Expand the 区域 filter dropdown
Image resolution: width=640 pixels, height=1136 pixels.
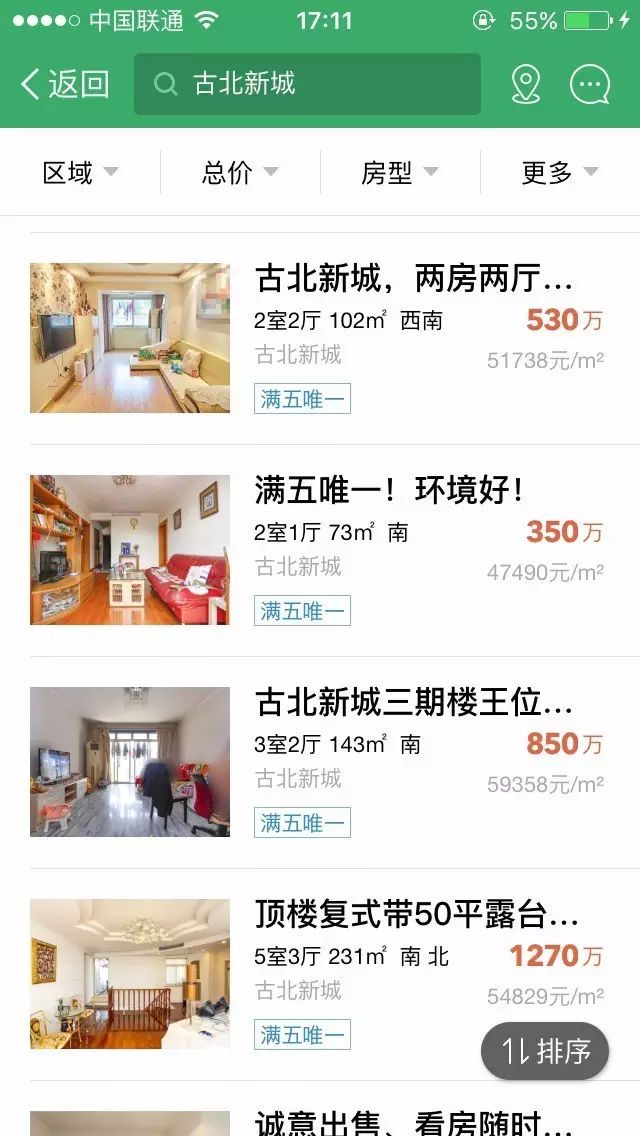[81, 173]
